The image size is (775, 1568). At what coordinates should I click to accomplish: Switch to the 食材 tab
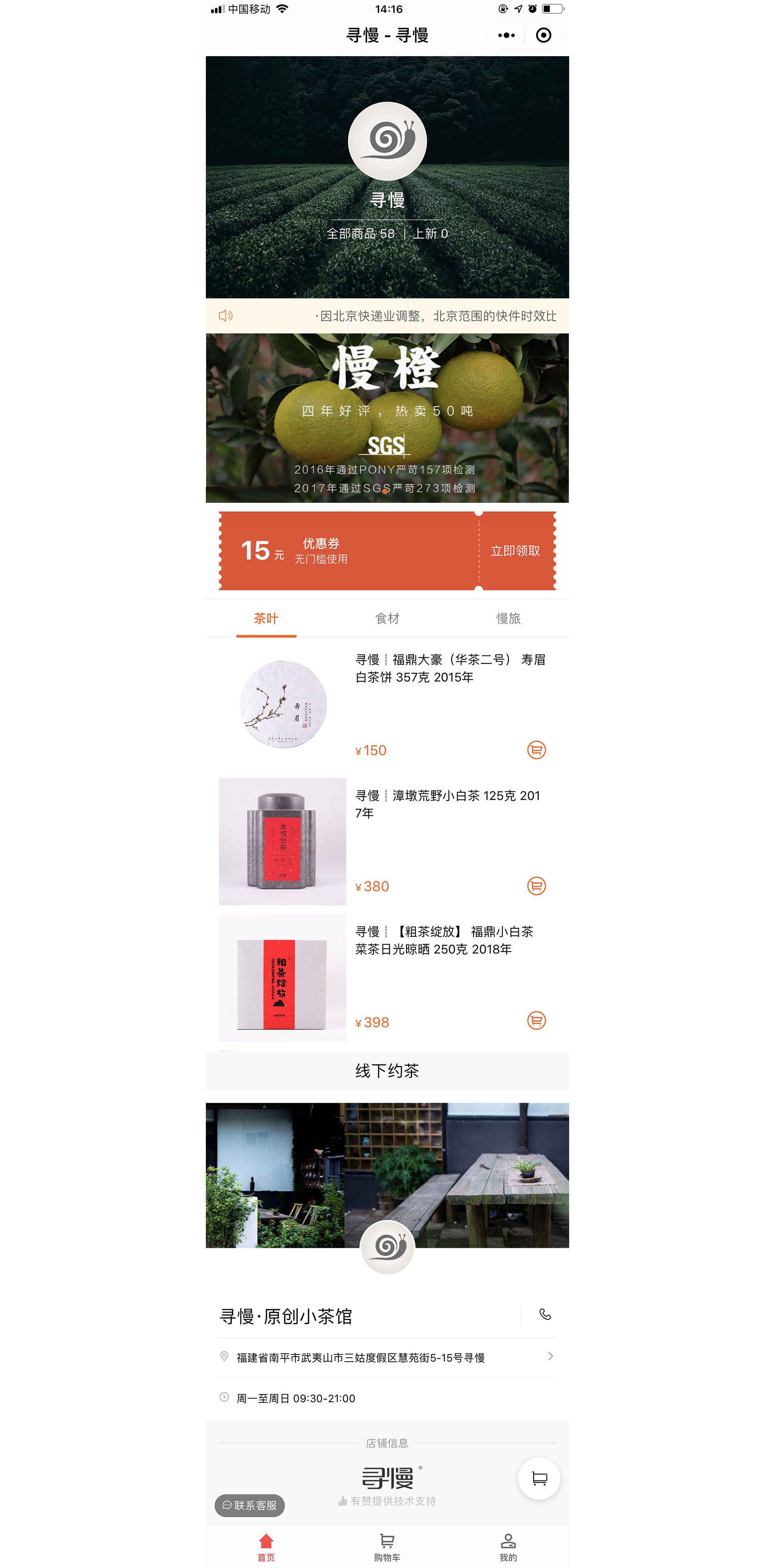[x=387, y=618]
